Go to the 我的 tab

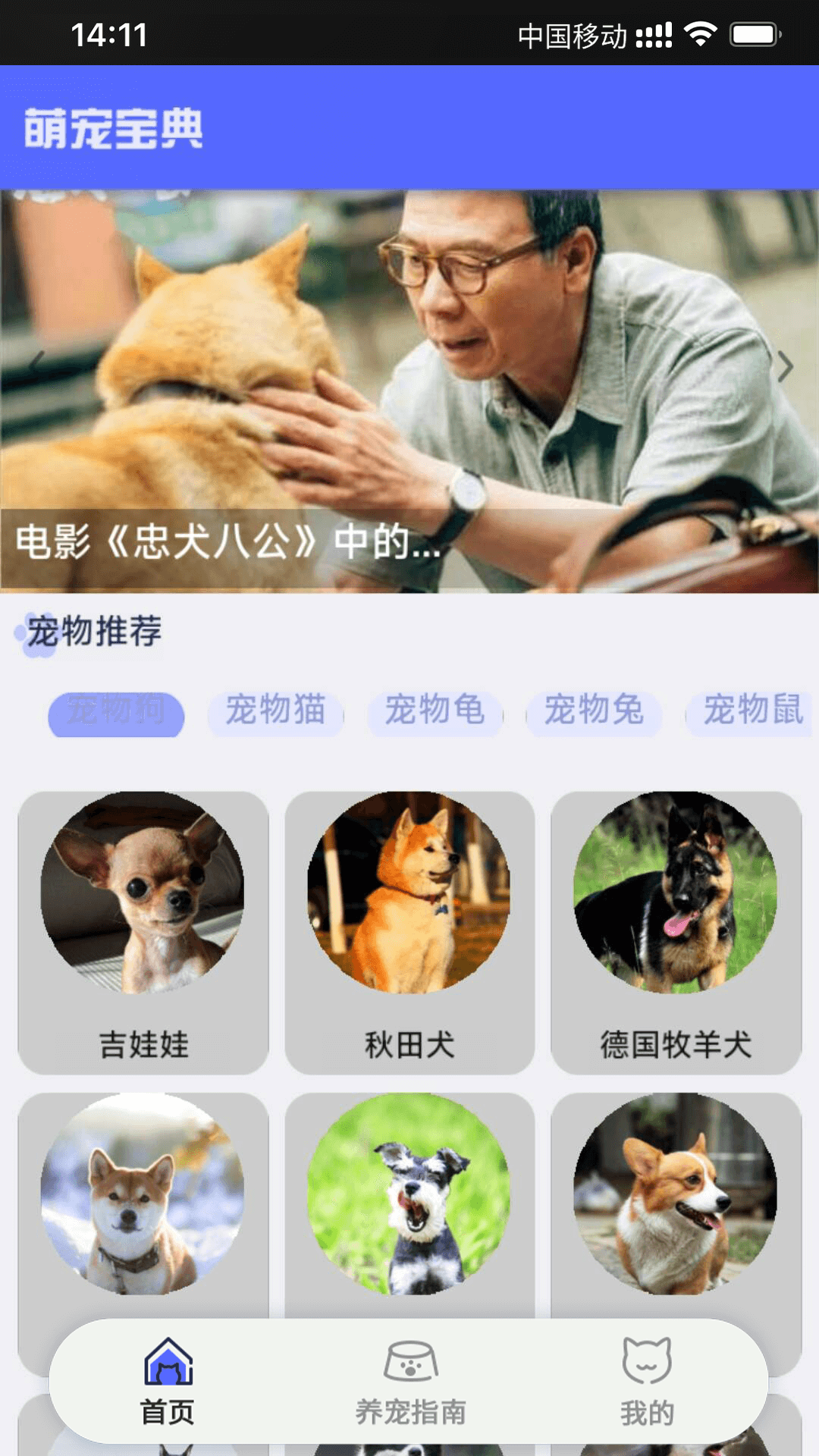(646, 1382)
